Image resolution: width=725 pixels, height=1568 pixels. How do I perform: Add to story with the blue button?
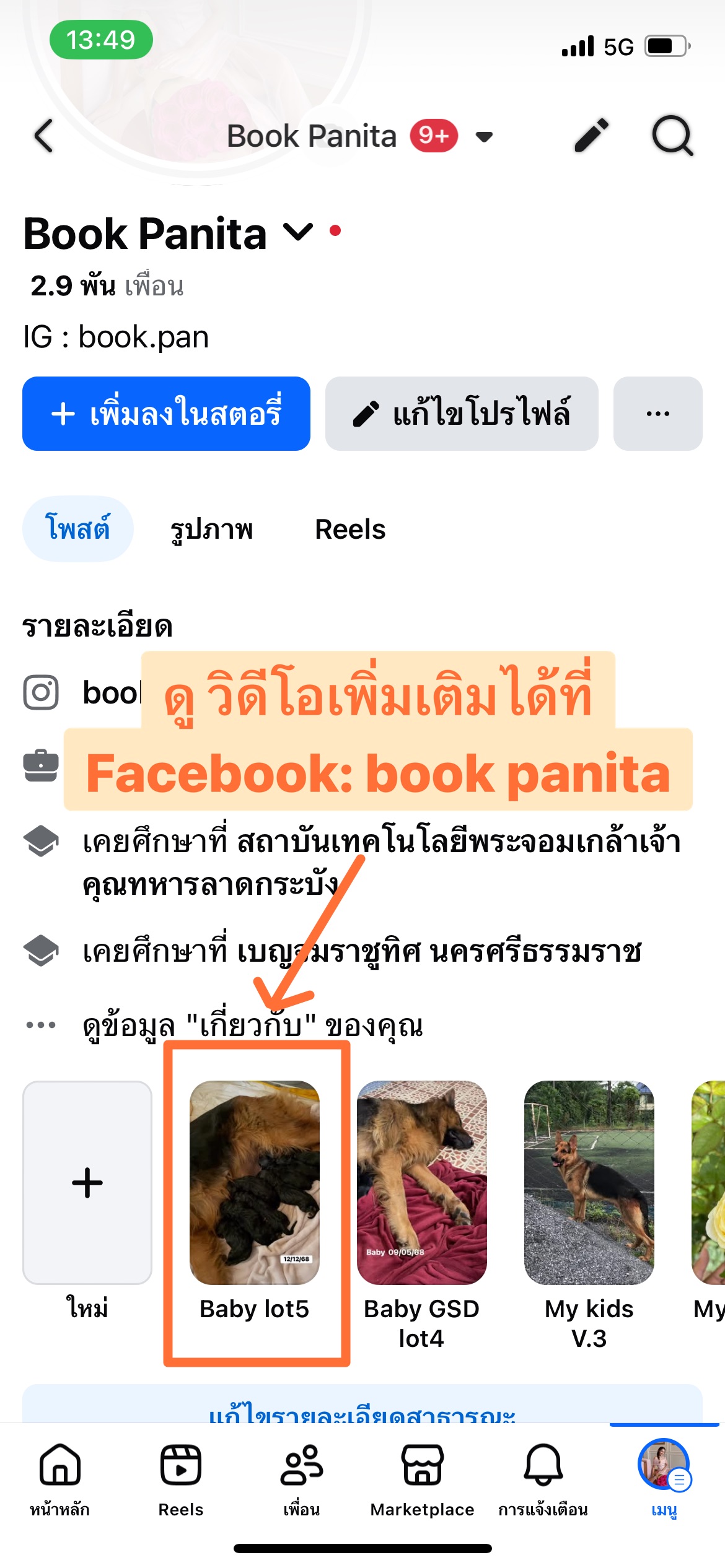point(166,414)
